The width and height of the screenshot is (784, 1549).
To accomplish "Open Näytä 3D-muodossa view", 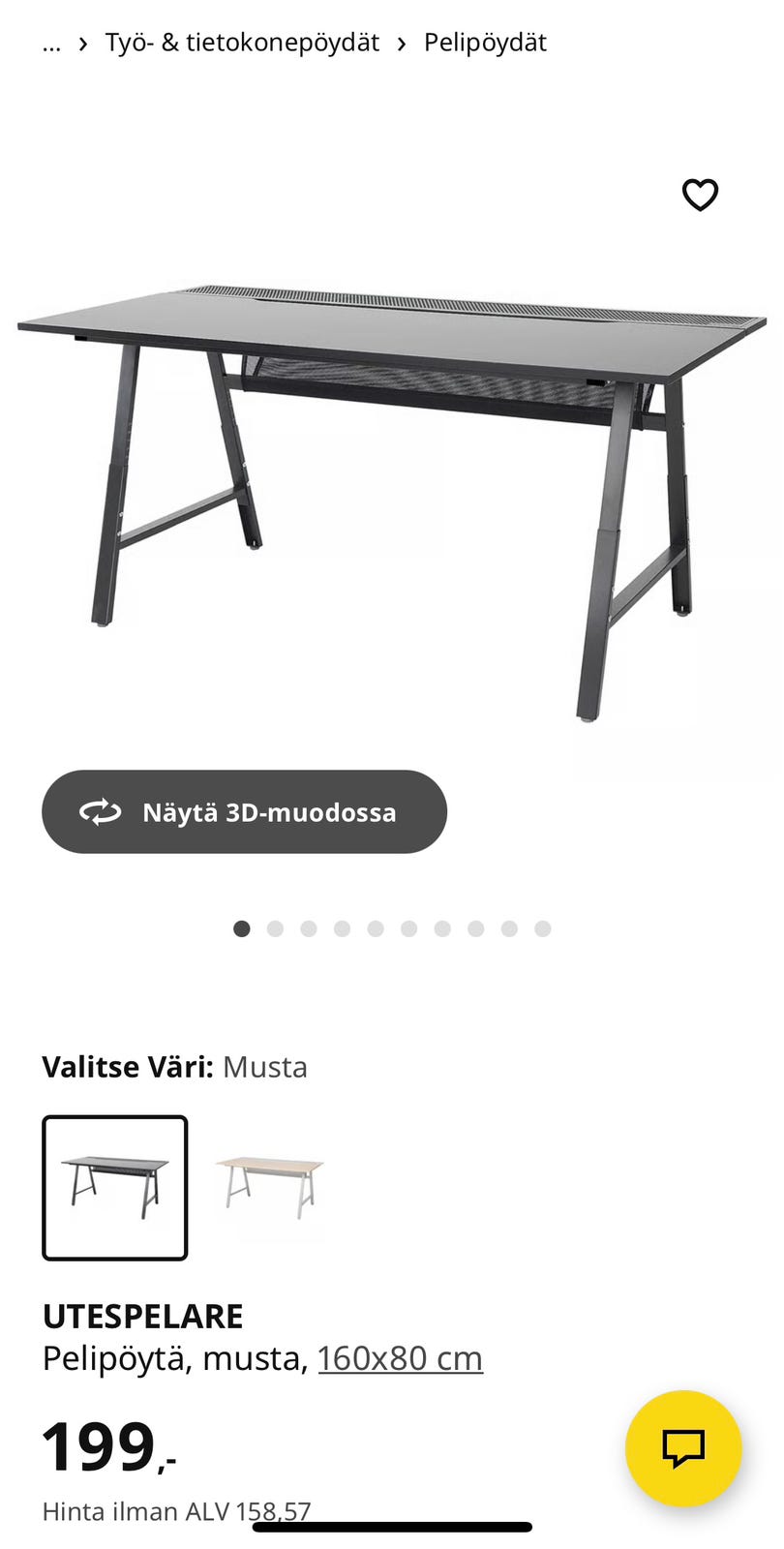I will pyautogui.click(x=243, y=812).
